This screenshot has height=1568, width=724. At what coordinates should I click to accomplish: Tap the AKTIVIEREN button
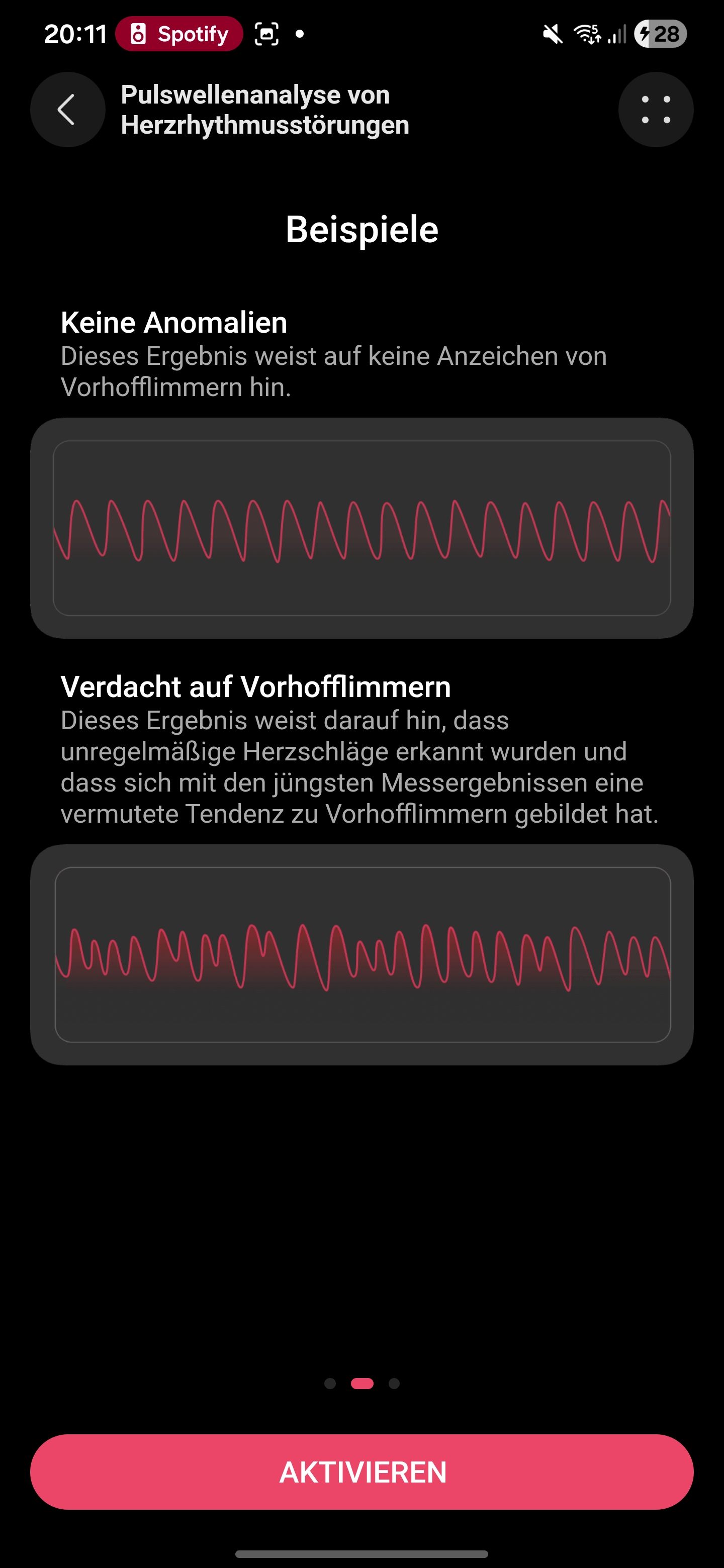[x=361, y=1472]
